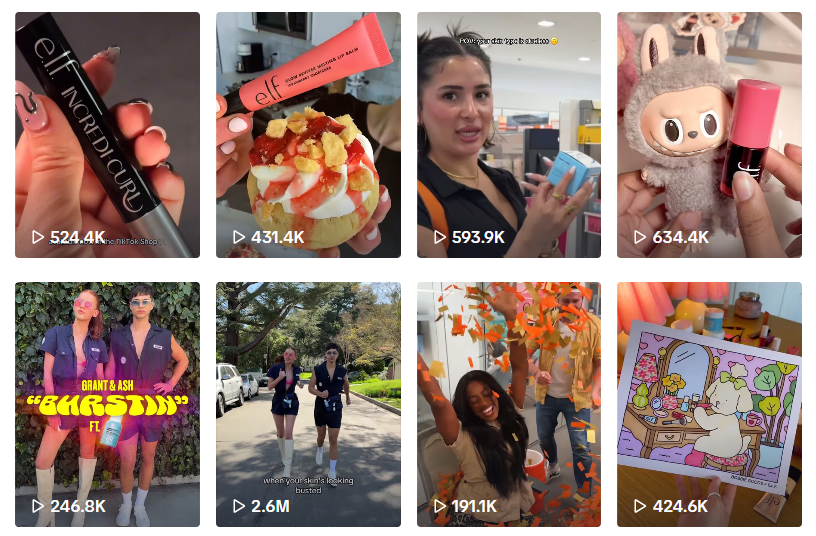Open the confetti video with 191.1K views
This screenshot has width=816, height=536.
click(509, 404)
